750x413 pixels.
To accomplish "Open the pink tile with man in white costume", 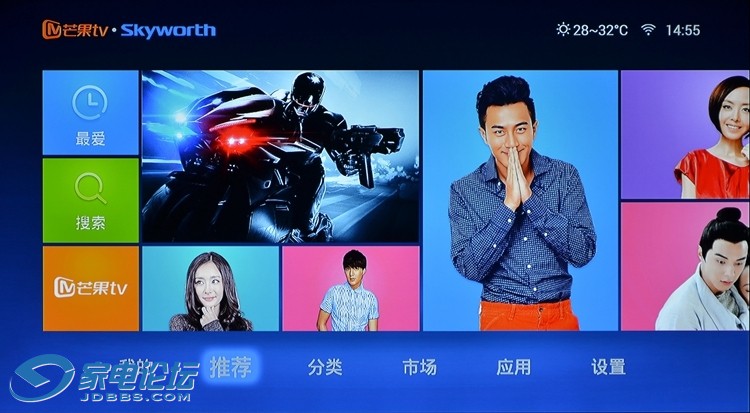I will [x=685, y=266].
